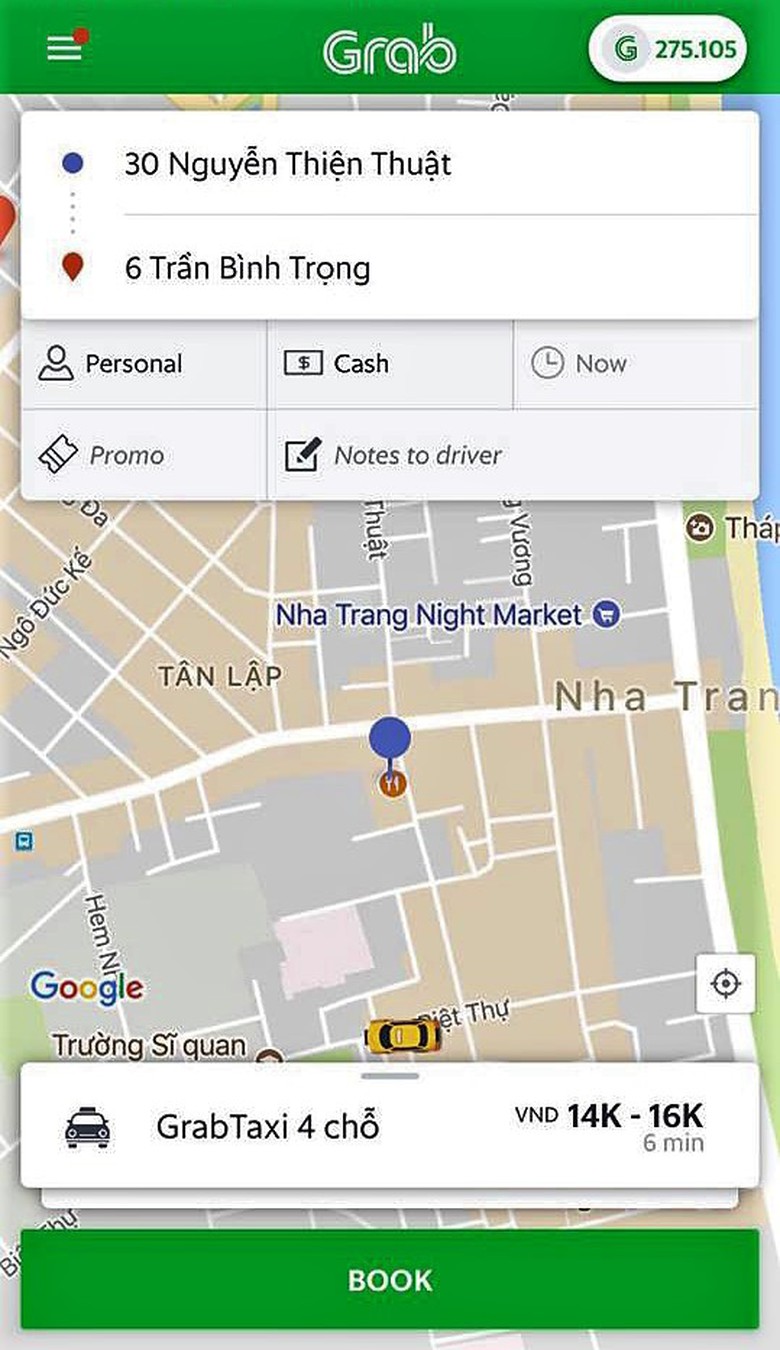Image resolution: width=780 pixels, height=1350 pixels.
Task: Book the ride
Action: point(390,1280)
